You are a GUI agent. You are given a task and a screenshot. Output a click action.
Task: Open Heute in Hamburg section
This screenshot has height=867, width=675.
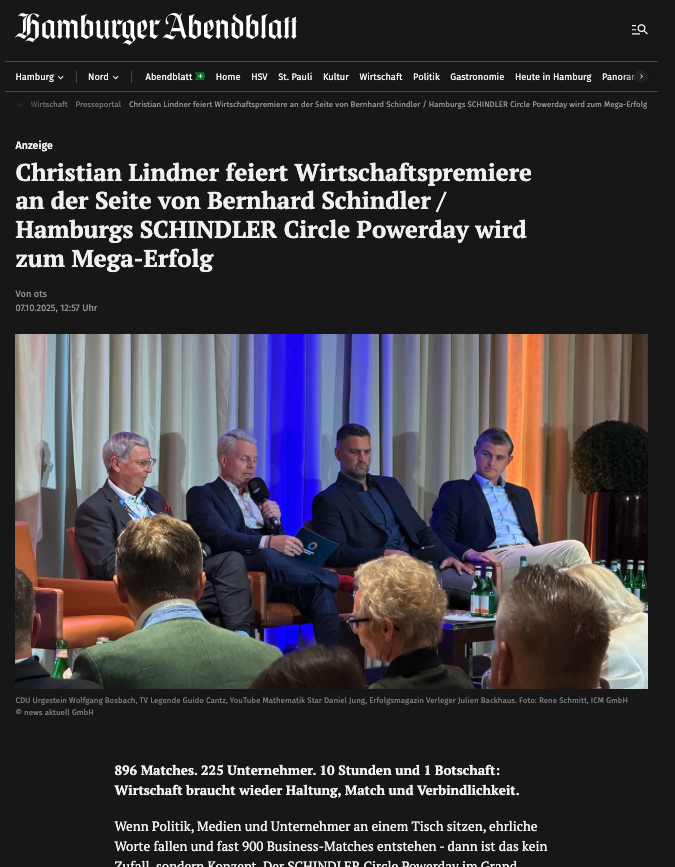553,77
